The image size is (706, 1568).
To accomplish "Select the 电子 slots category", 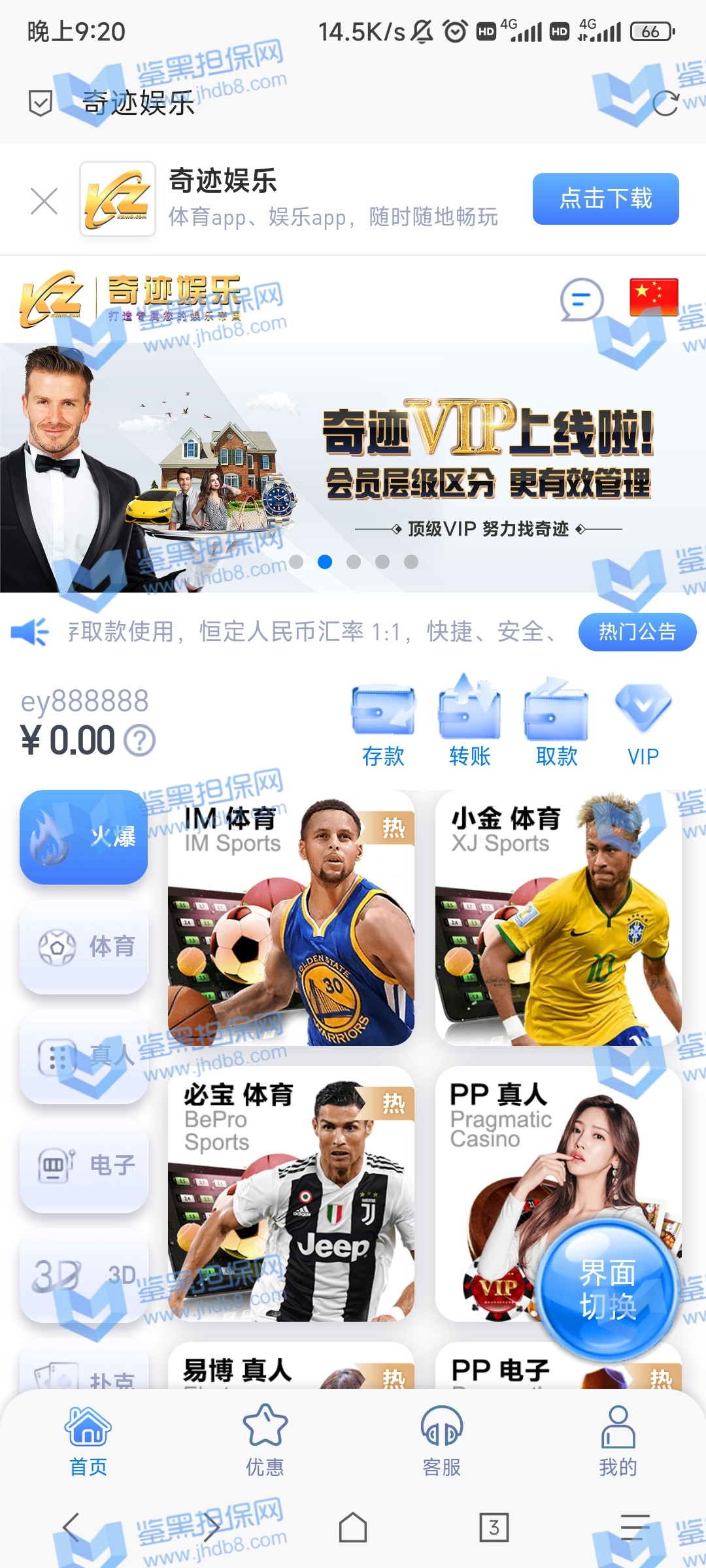I will (x=84, y=1165).
